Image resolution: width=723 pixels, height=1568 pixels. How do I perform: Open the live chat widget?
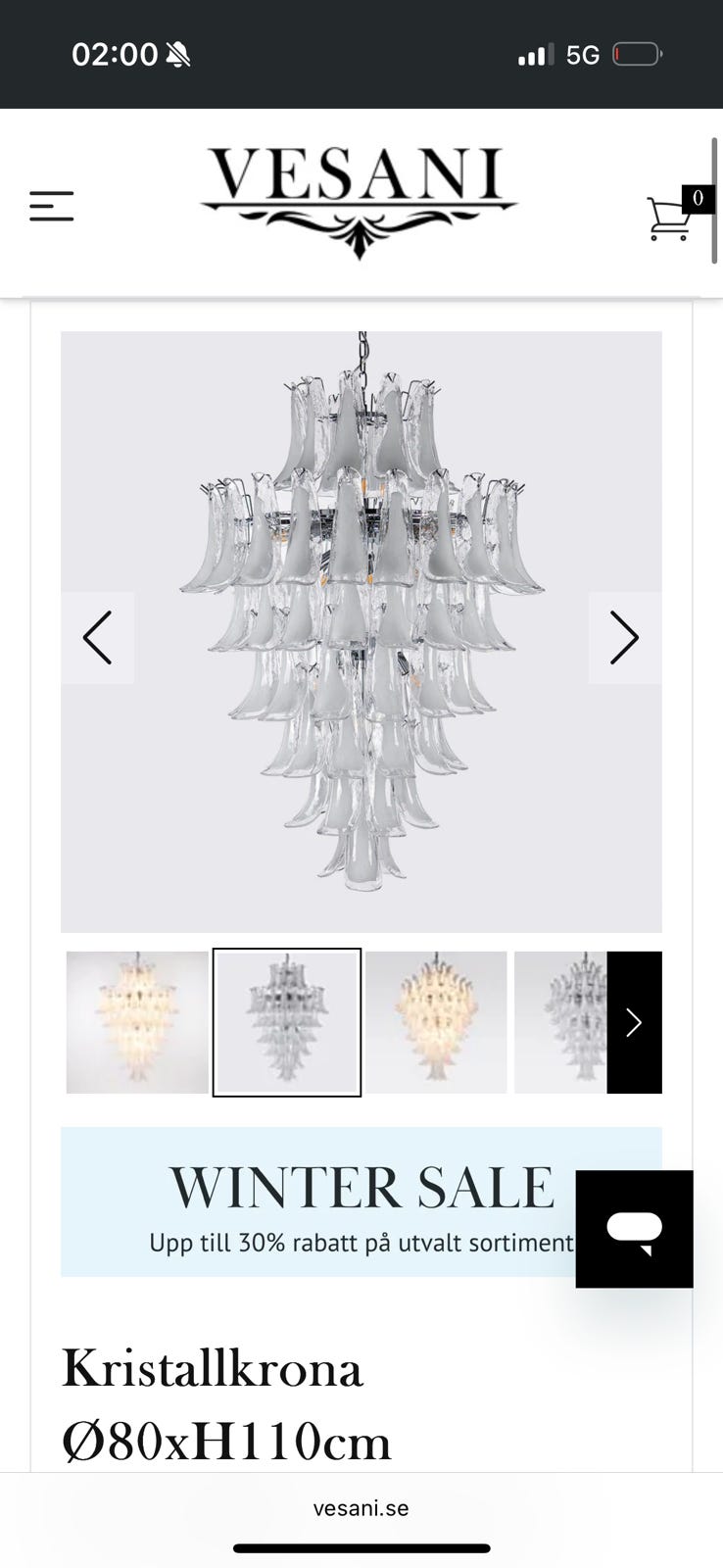(635, 1229)
